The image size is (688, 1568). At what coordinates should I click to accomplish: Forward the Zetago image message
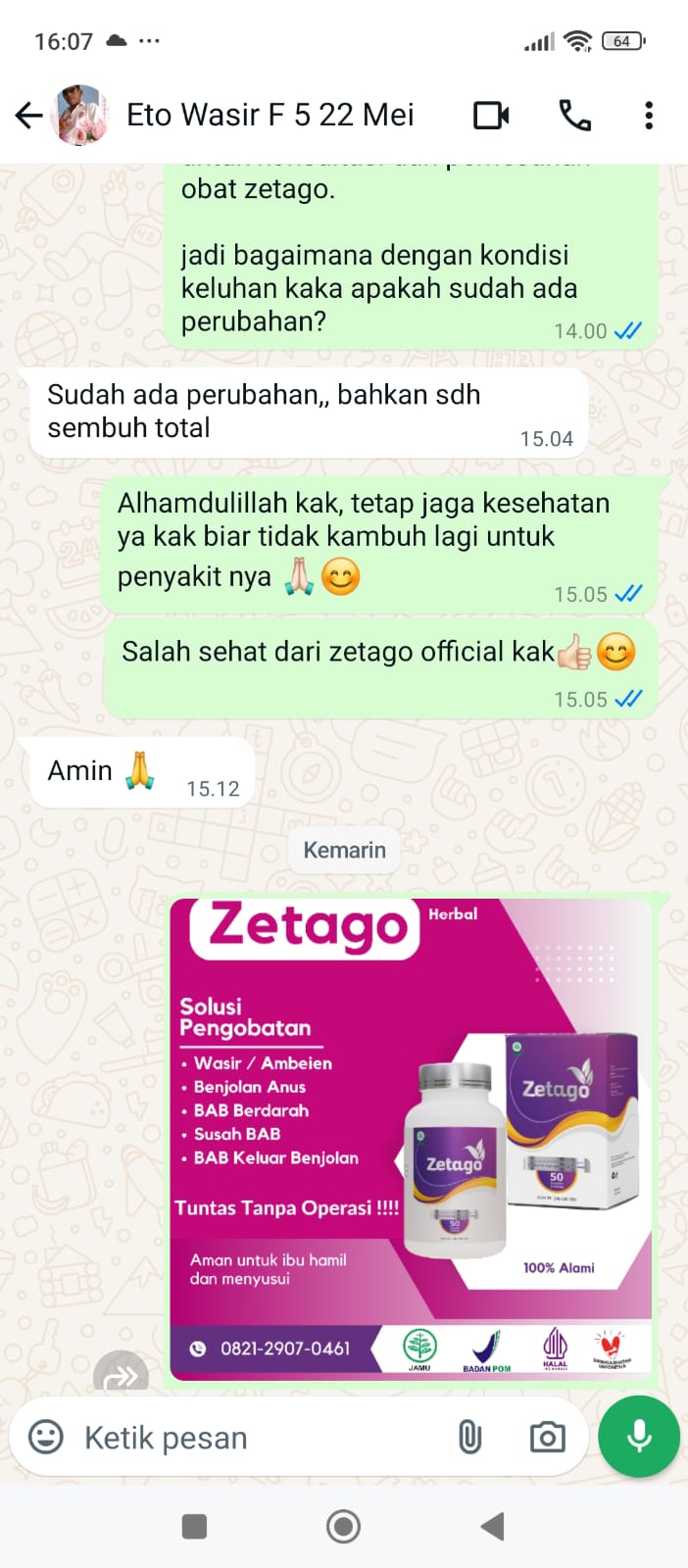click(121, 1374)
